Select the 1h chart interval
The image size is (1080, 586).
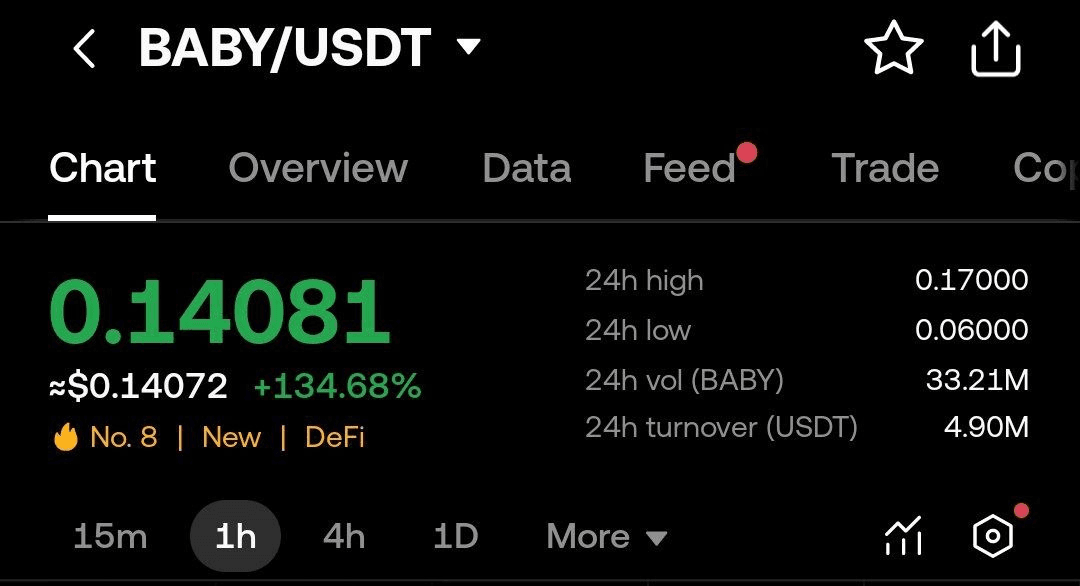pyautogui.click(x=235, y=537)
